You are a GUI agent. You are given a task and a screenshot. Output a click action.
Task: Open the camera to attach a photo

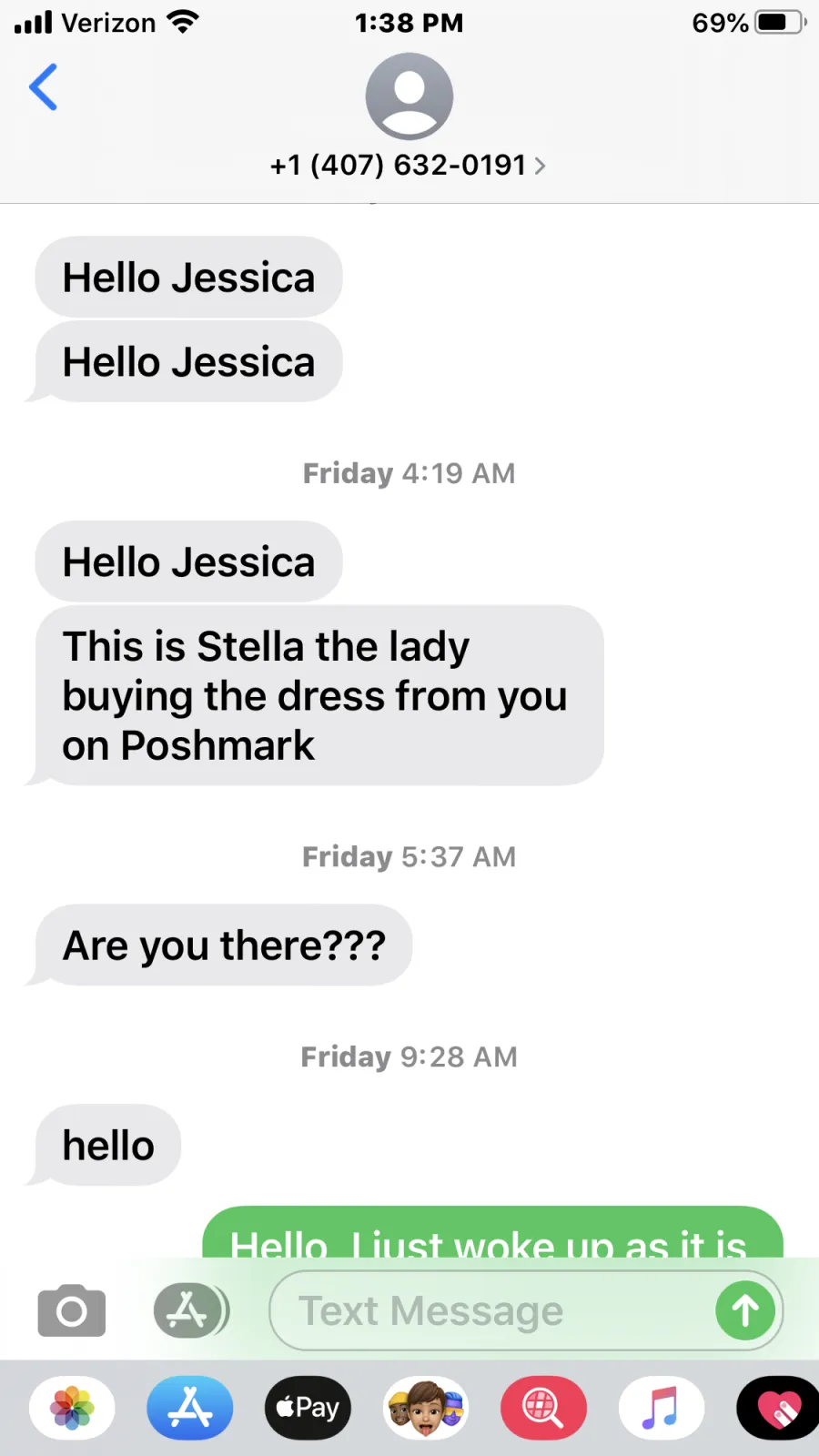coord(72,1311)
